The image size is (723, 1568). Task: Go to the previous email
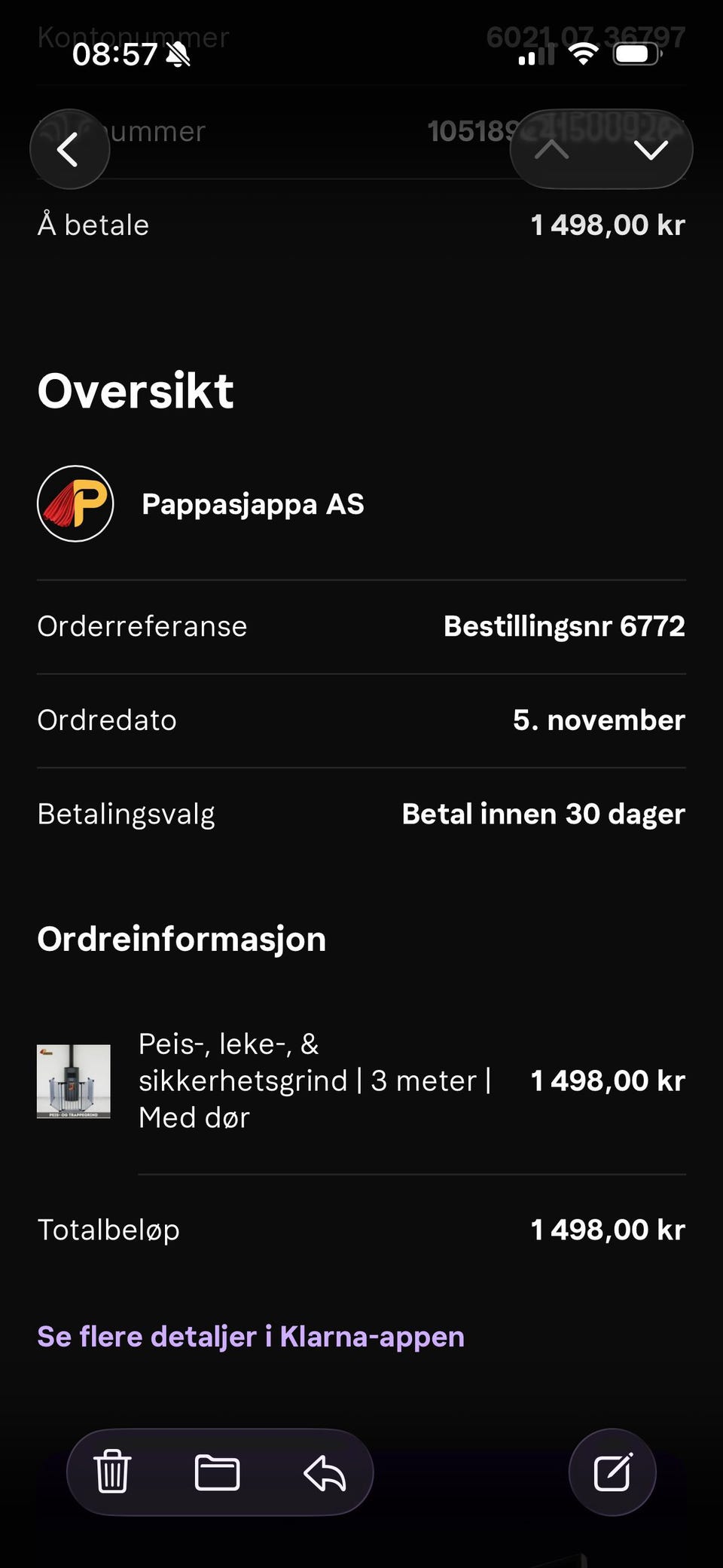552,149
